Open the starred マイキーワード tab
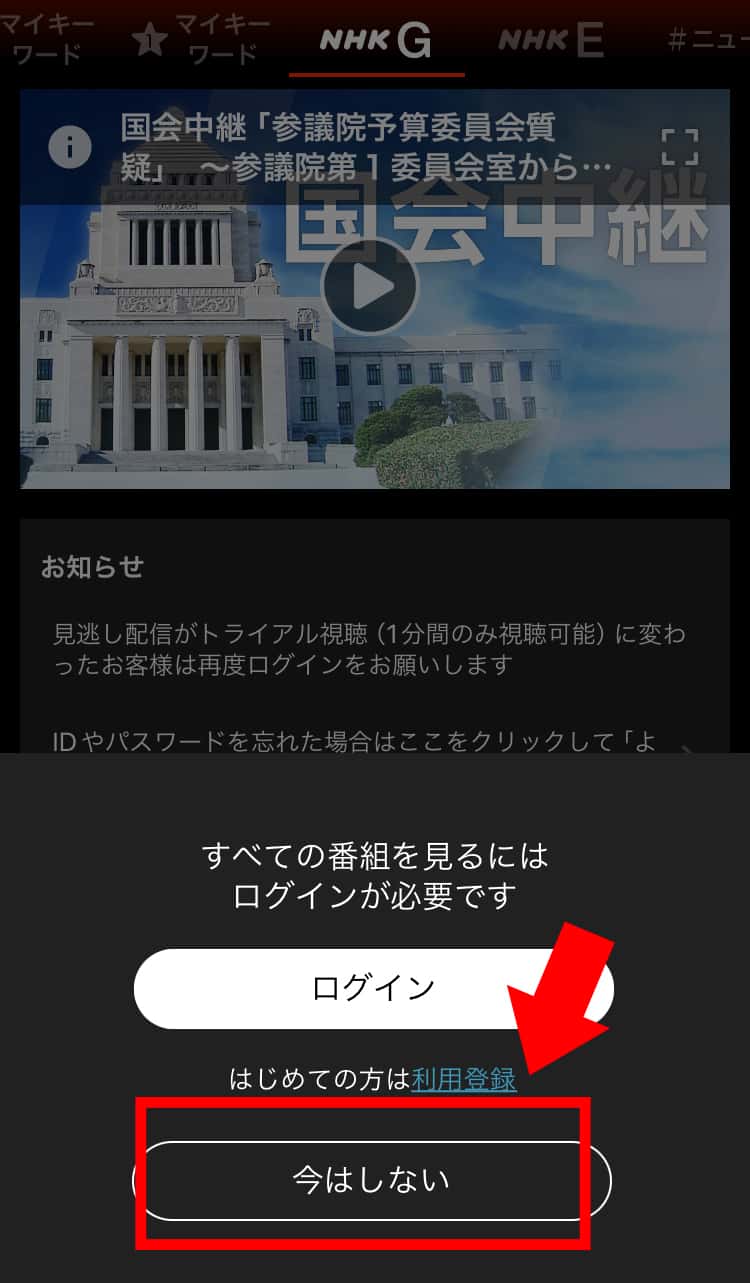This screenshot has height=1283, width=750. (201, 40)
